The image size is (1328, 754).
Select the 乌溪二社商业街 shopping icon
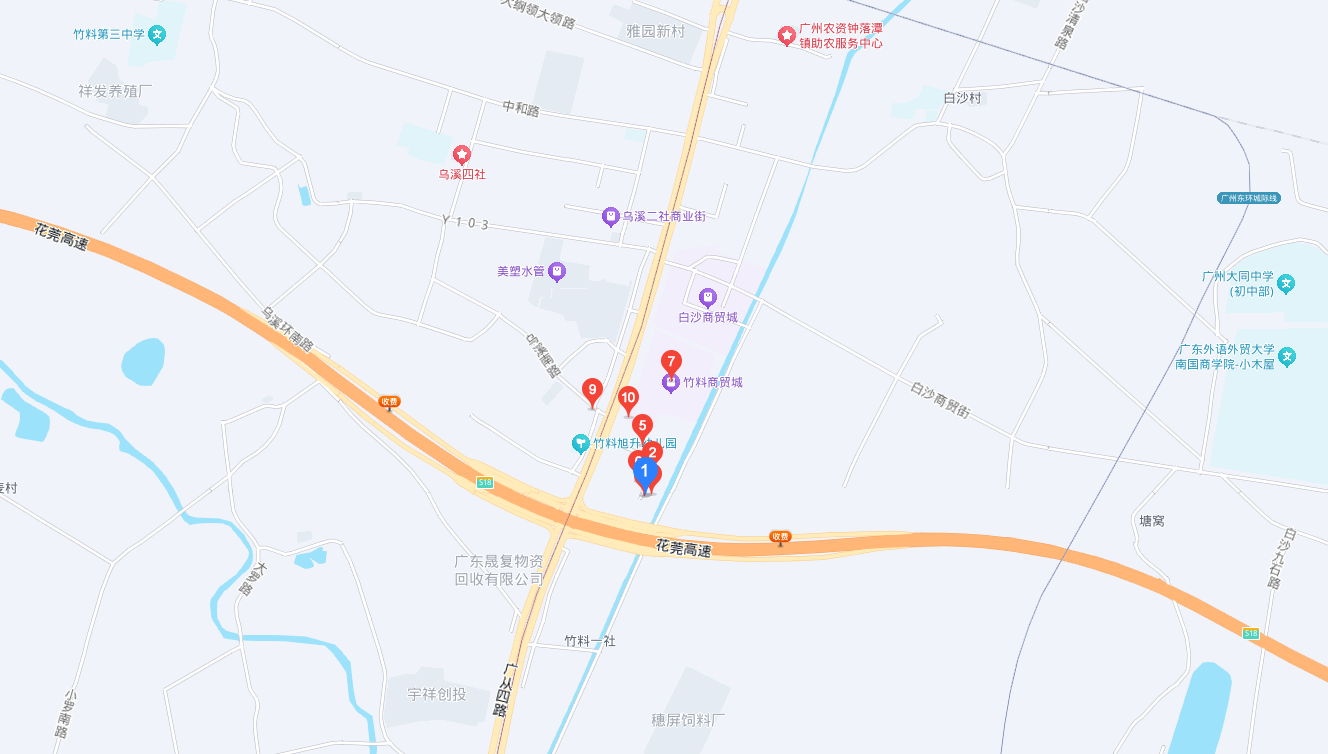(x=610, y=216)
